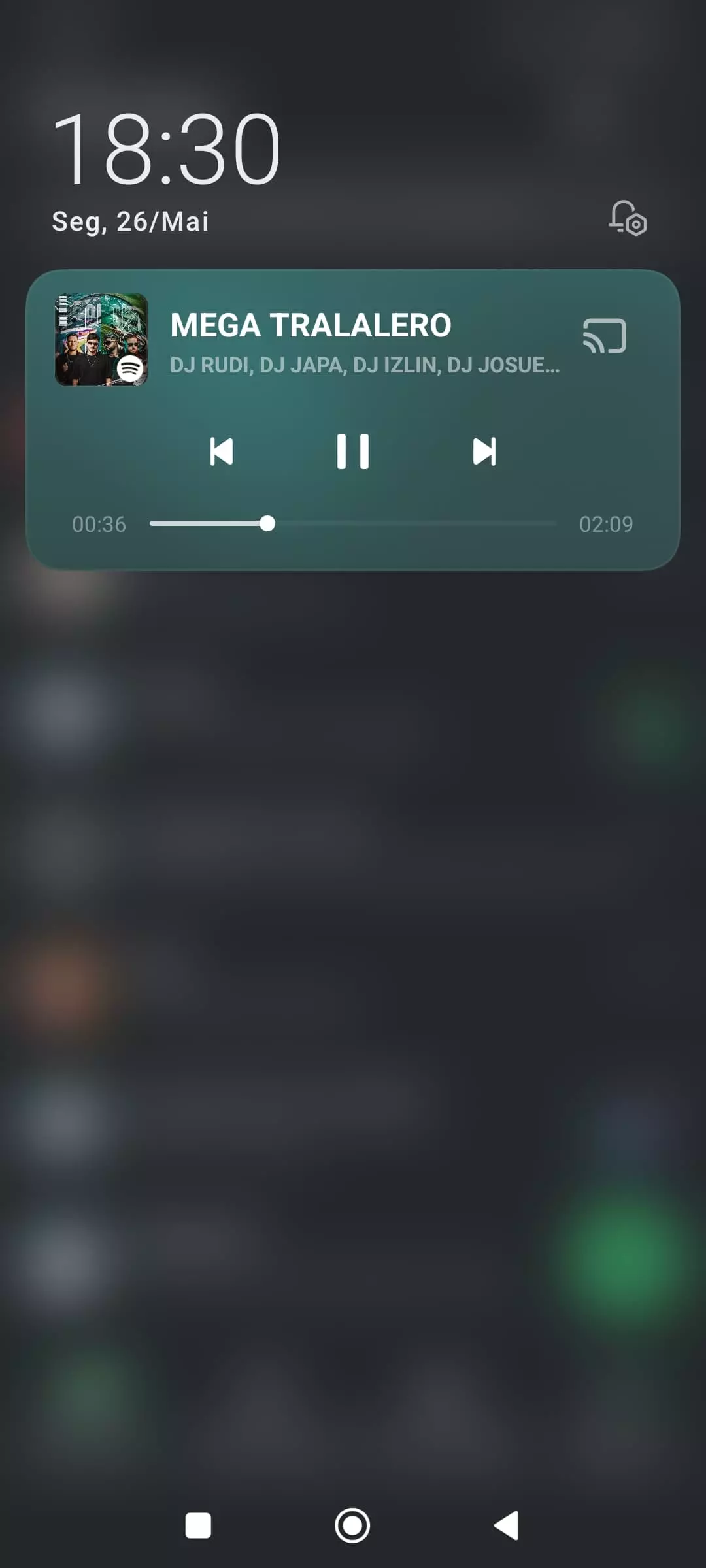Open the cast output device selector
The image size is (706, 1568).
605,336
